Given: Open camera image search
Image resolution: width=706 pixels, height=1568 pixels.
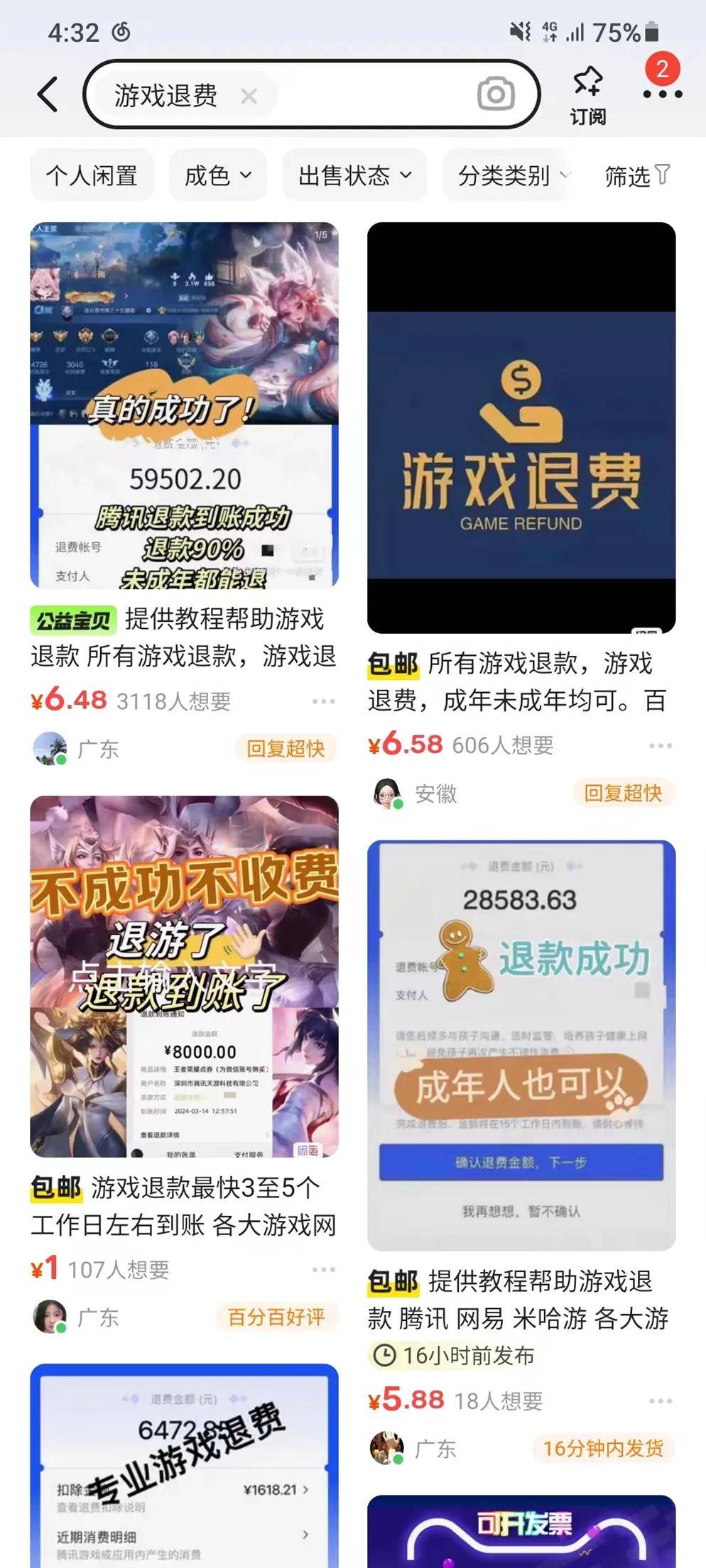Looking at the screenshot, I should coord(495,94).
